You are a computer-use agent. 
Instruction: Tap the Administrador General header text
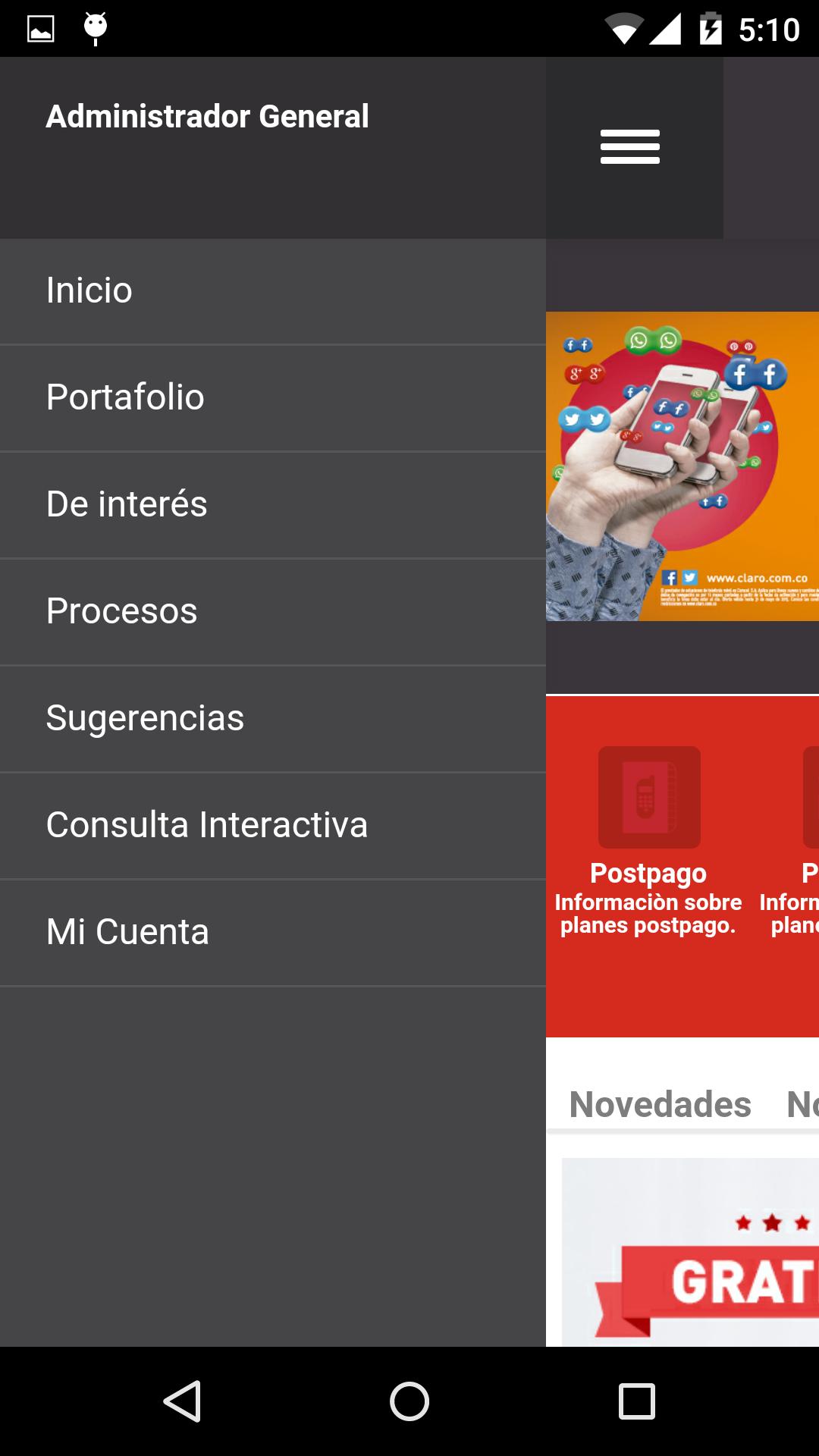[x=209, y=115]
